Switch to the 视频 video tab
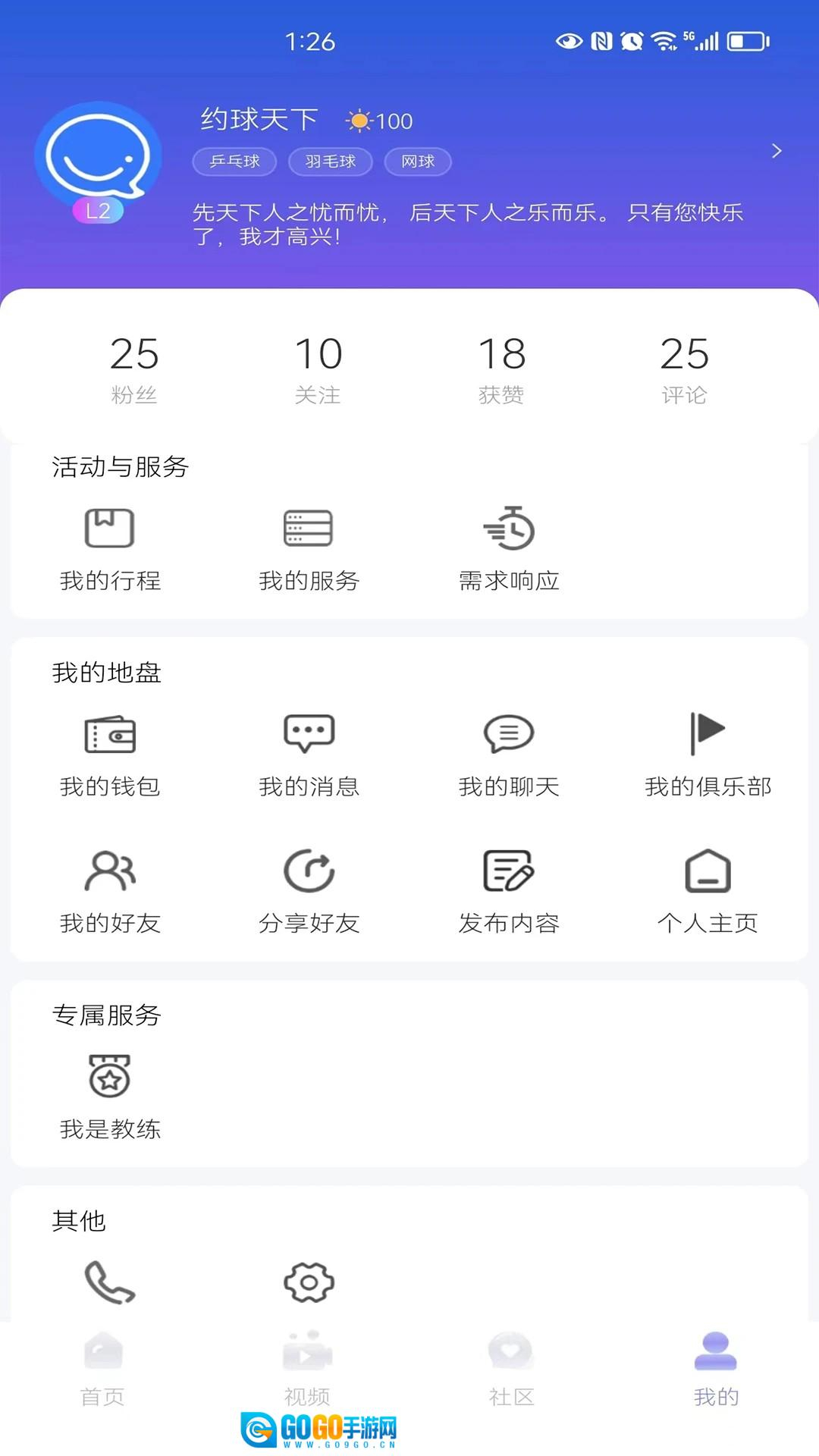Viewport: 819px width, 1456px height. click(307, 1367)
